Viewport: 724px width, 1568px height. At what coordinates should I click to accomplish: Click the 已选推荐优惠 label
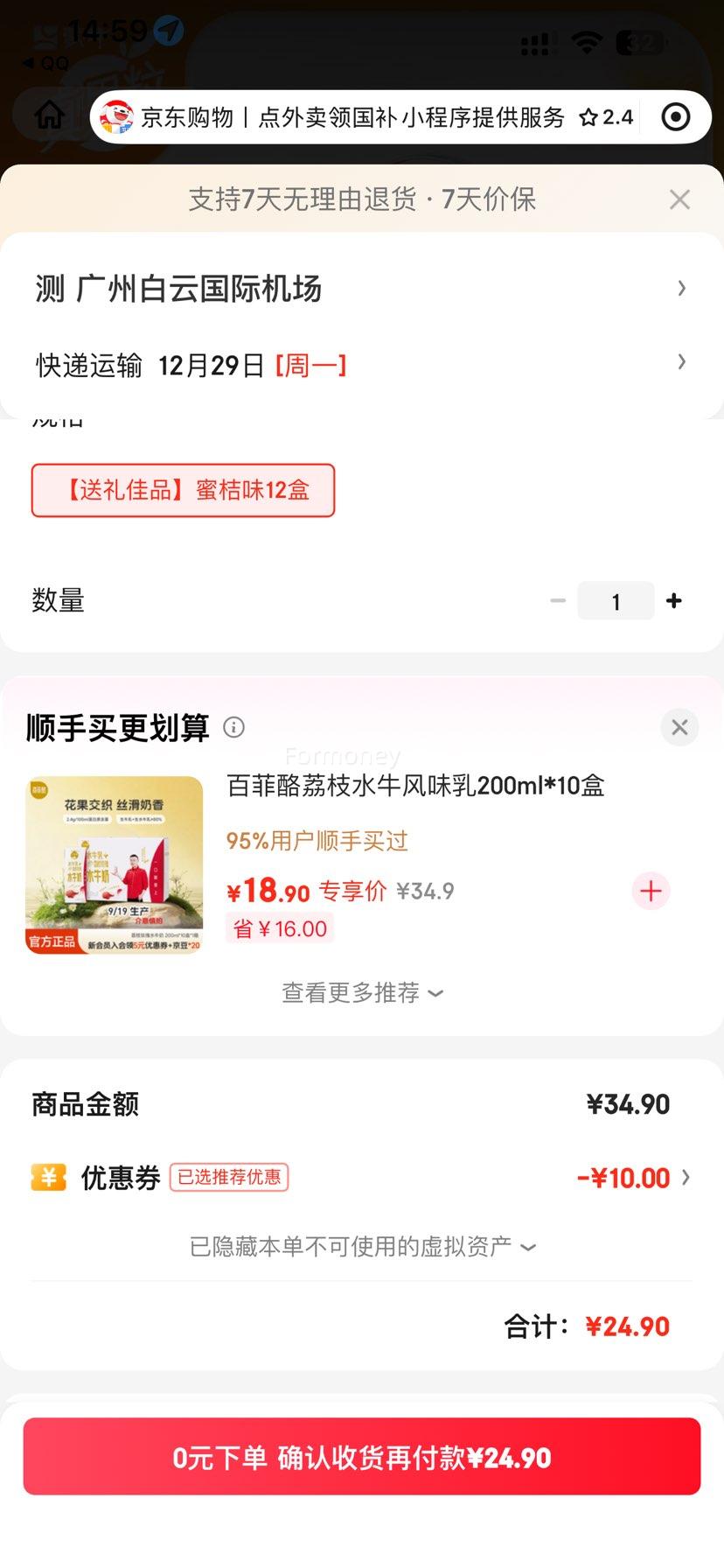coord(228,1177)
